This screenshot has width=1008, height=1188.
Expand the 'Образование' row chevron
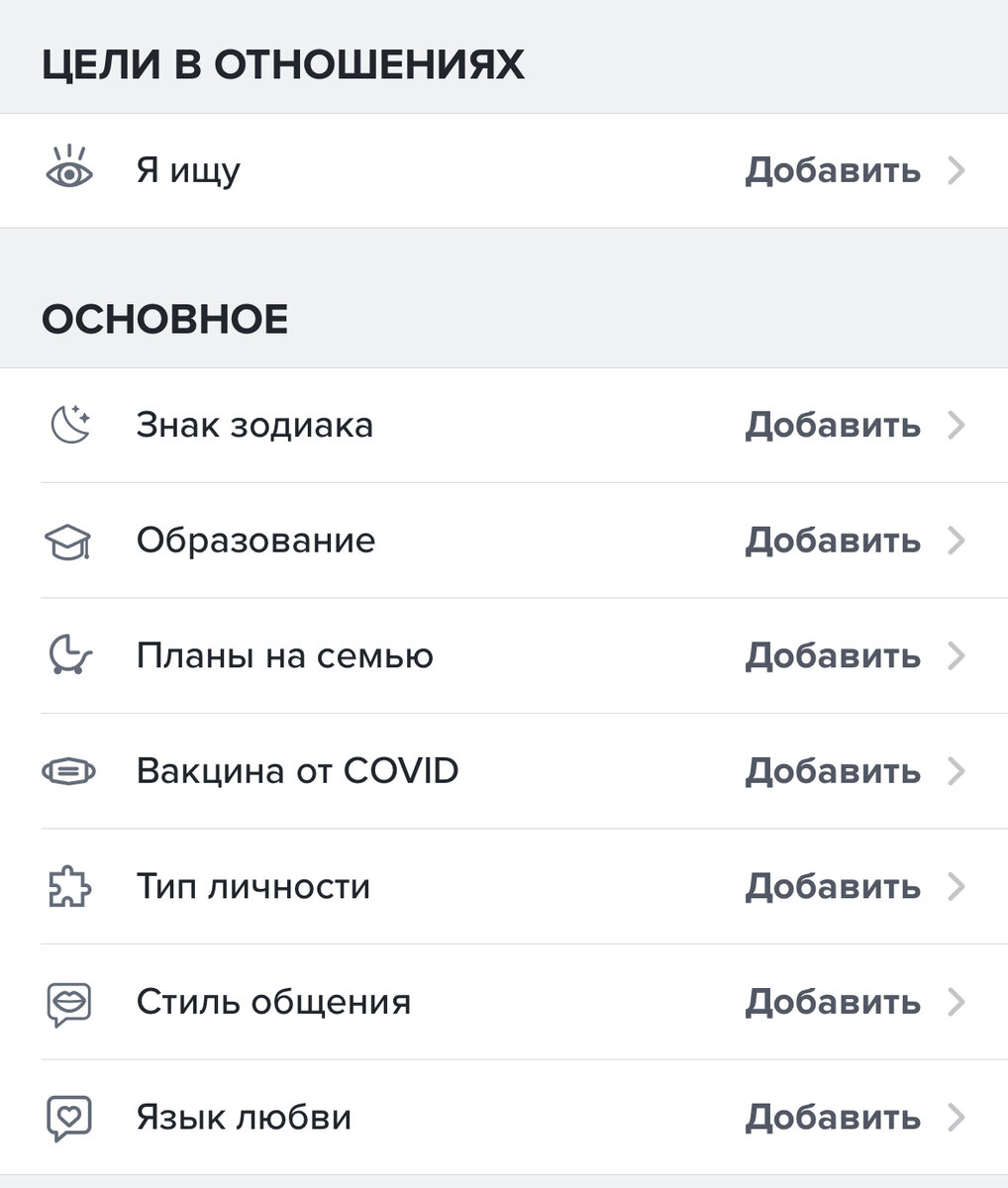[957, 541]
